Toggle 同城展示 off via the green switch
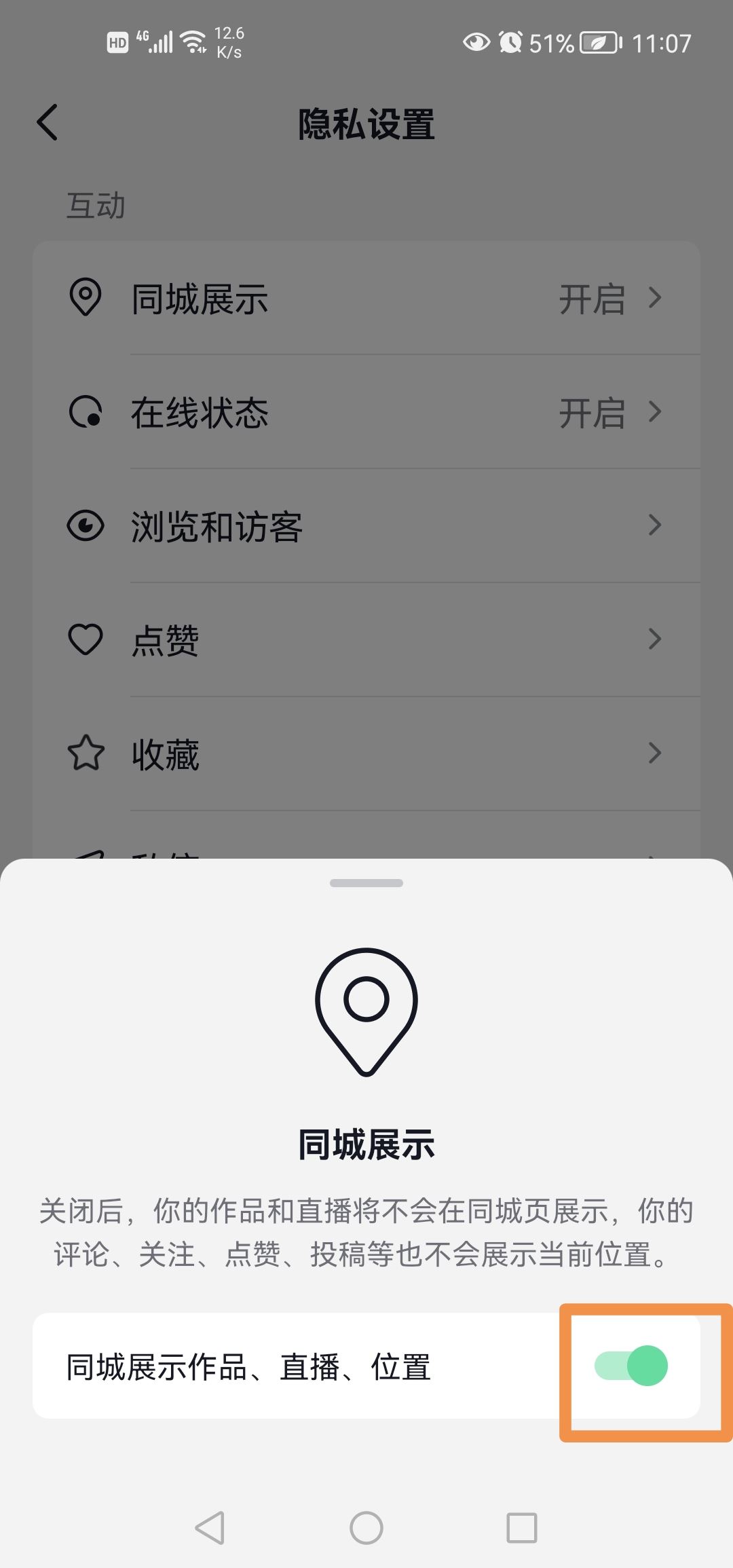The image size is (733, 1568). 633,1366
